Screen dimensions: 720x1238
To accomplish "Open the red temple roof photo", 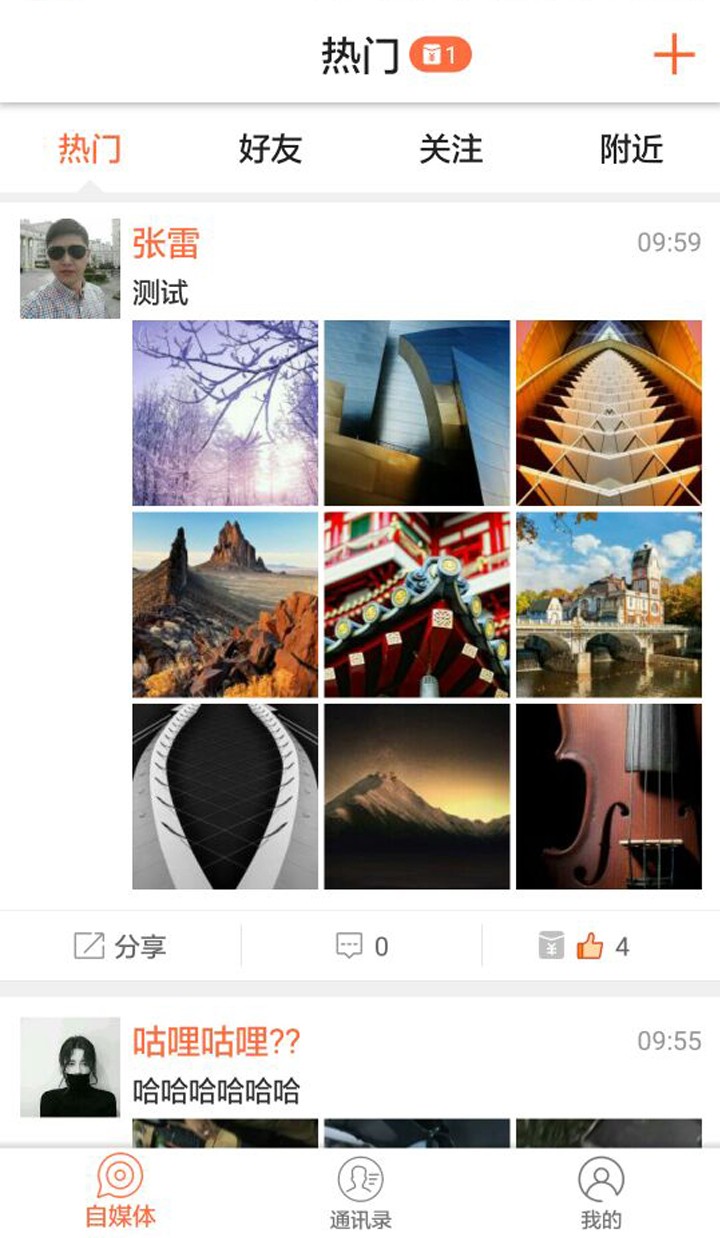I will [x=417, y=604].
